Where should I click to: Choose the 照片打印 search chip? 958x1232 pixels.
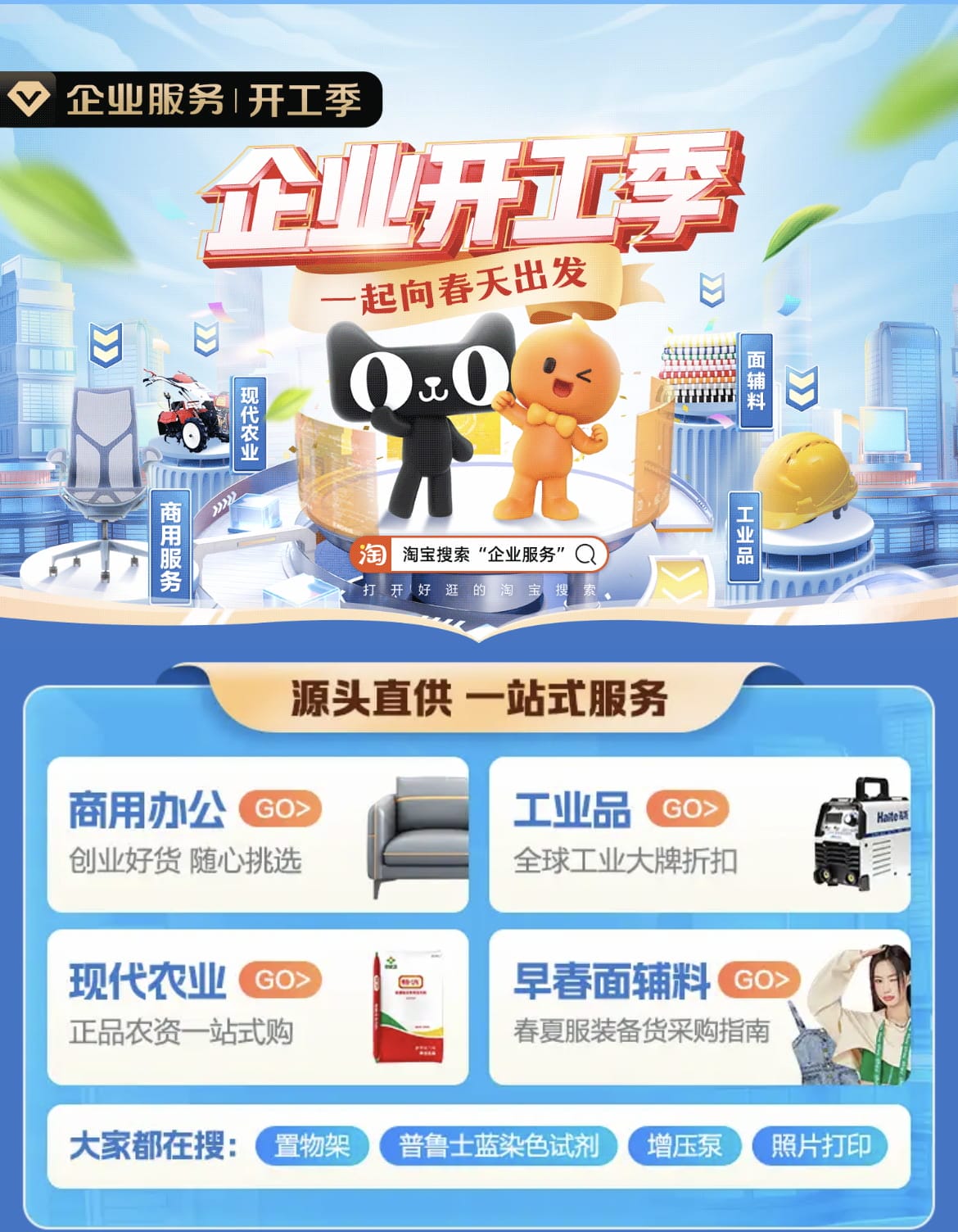coord(820,1145)
